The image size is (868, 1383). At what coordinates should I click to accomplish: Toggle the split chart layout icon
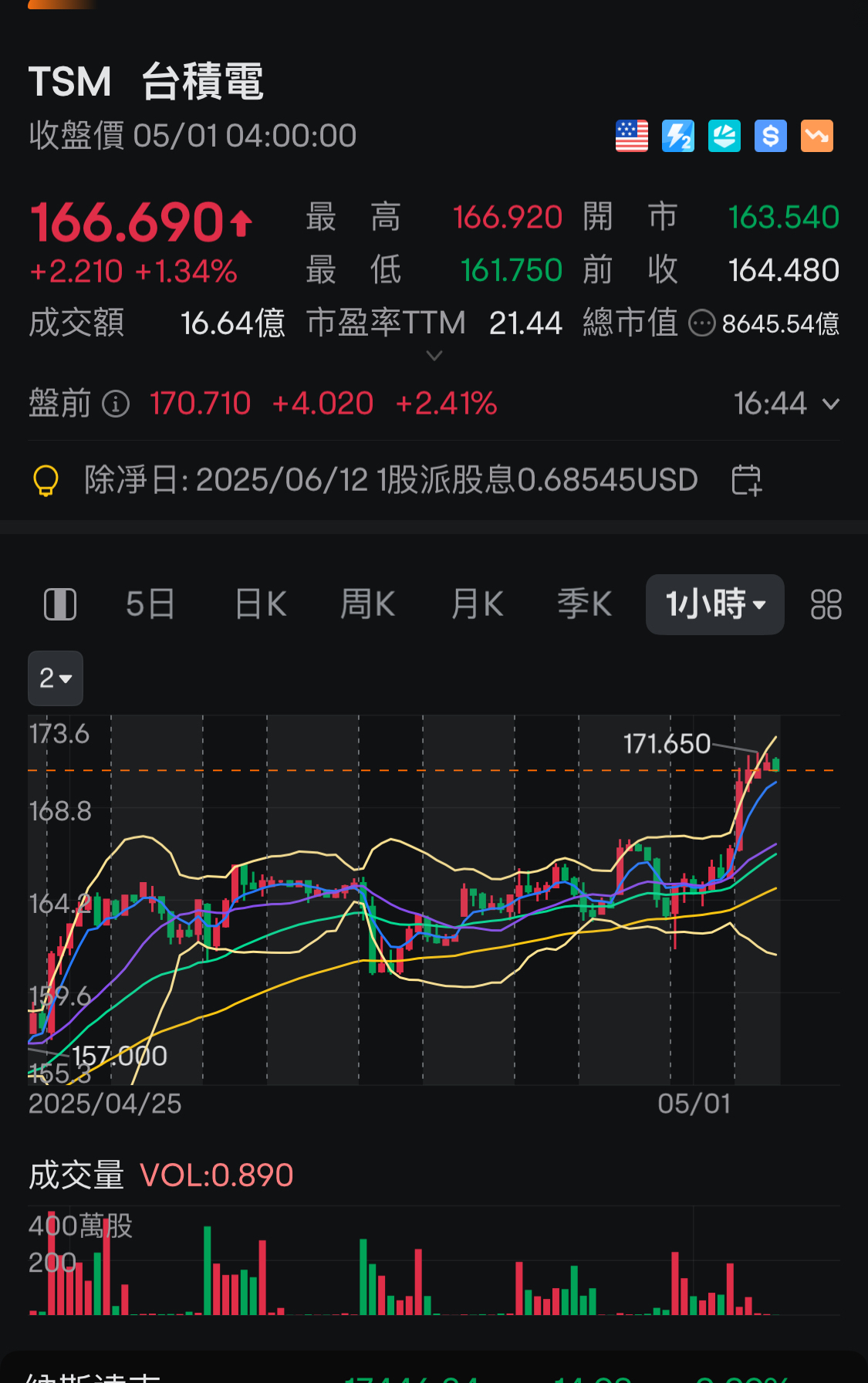[60, 604]
